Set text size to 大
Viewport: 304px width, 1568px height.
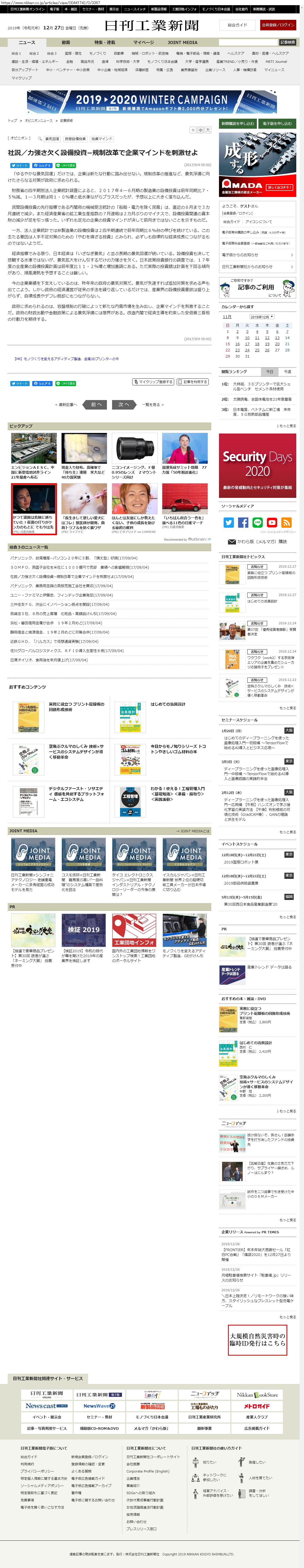(x=208, y=130)
